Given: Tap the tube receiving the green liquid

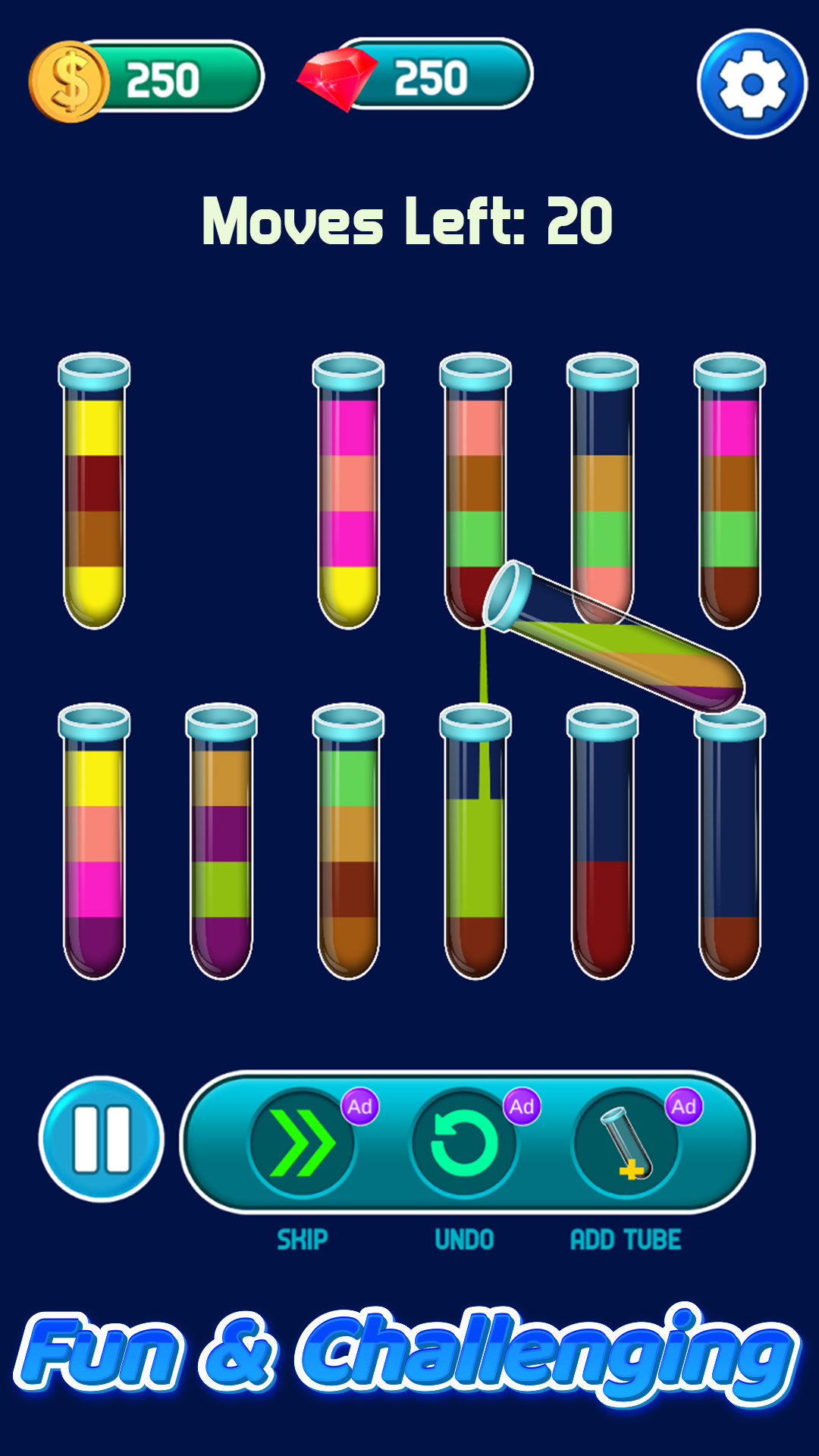Looking at the screenshot, I should 475,842.
